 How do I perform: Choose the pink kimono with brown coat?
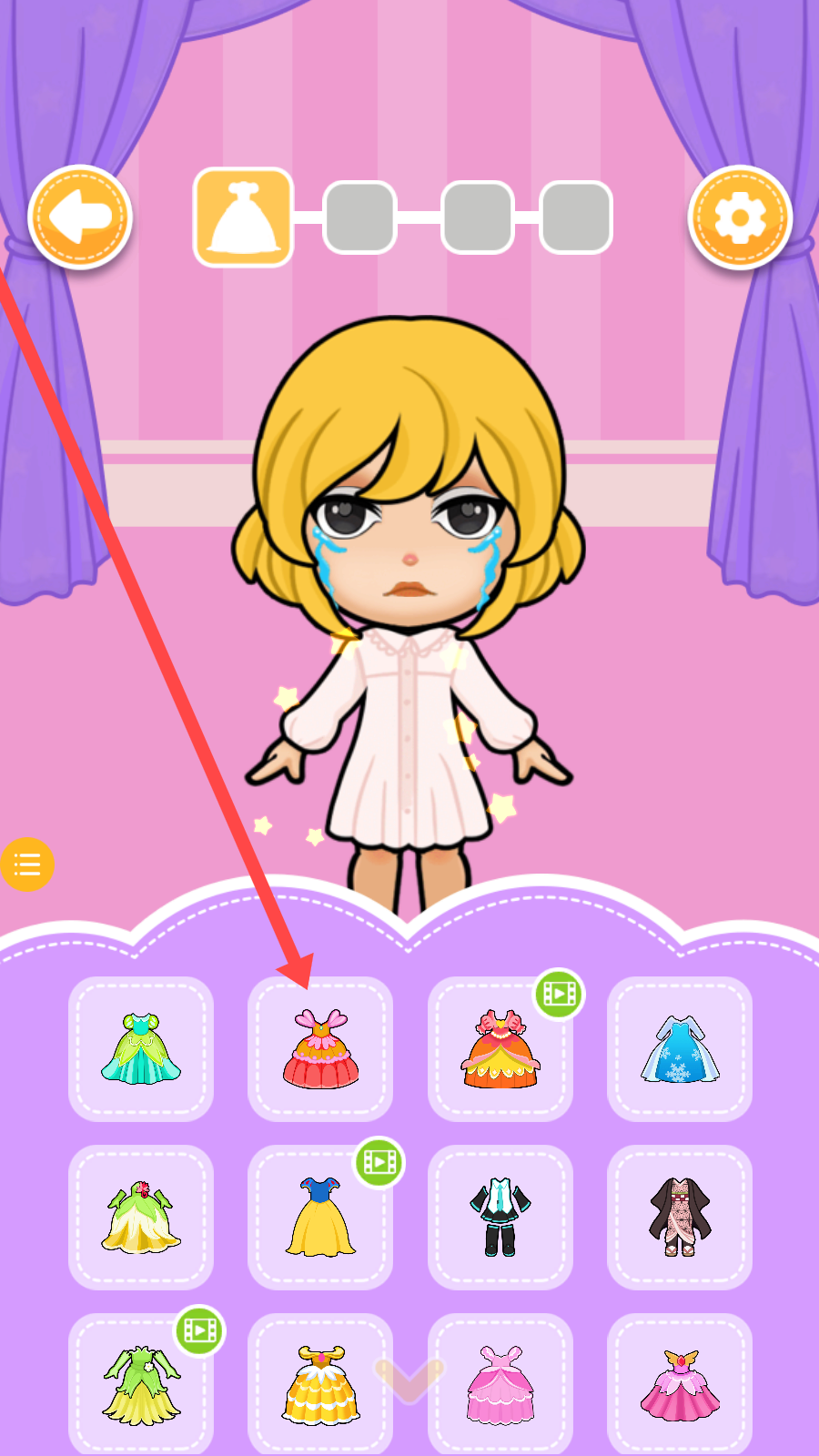coord(679,1217)
